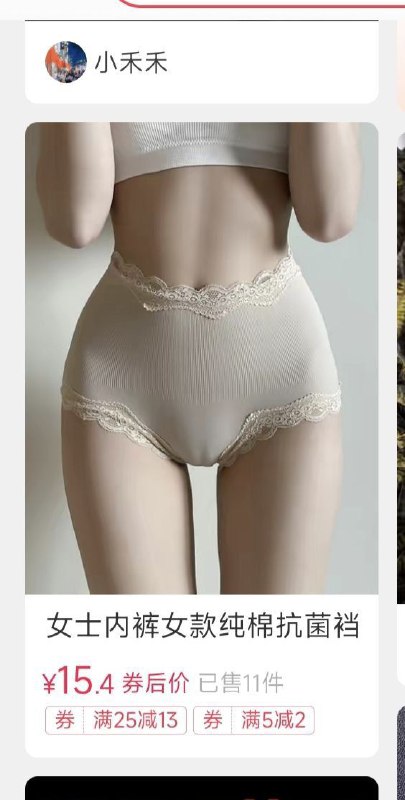Open the 女士内裤女款纯棉抗菌裆 product card
Screen dimensions: 405x800
tap(201, 439)
